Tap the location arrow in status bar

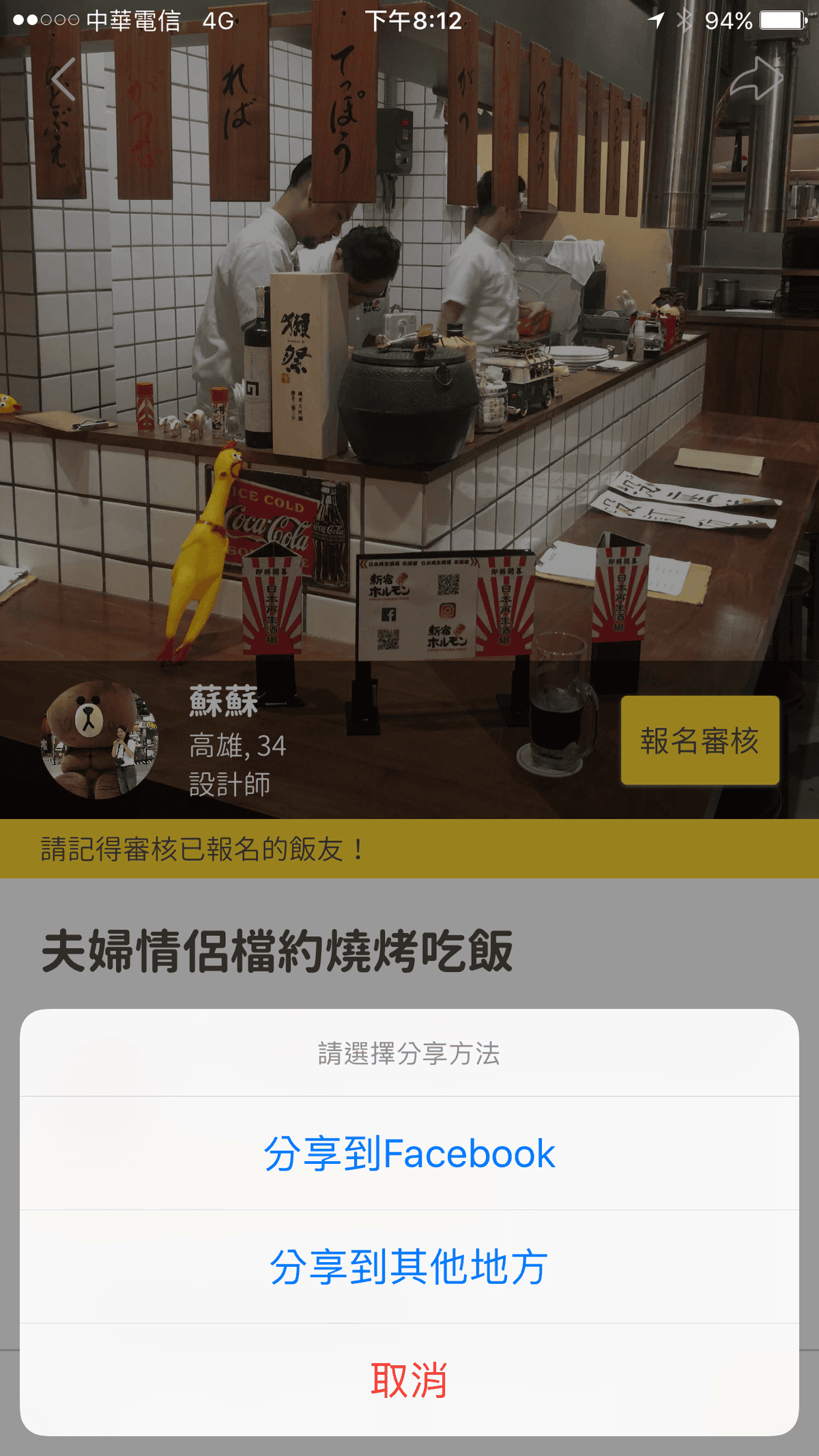[657, 20]
